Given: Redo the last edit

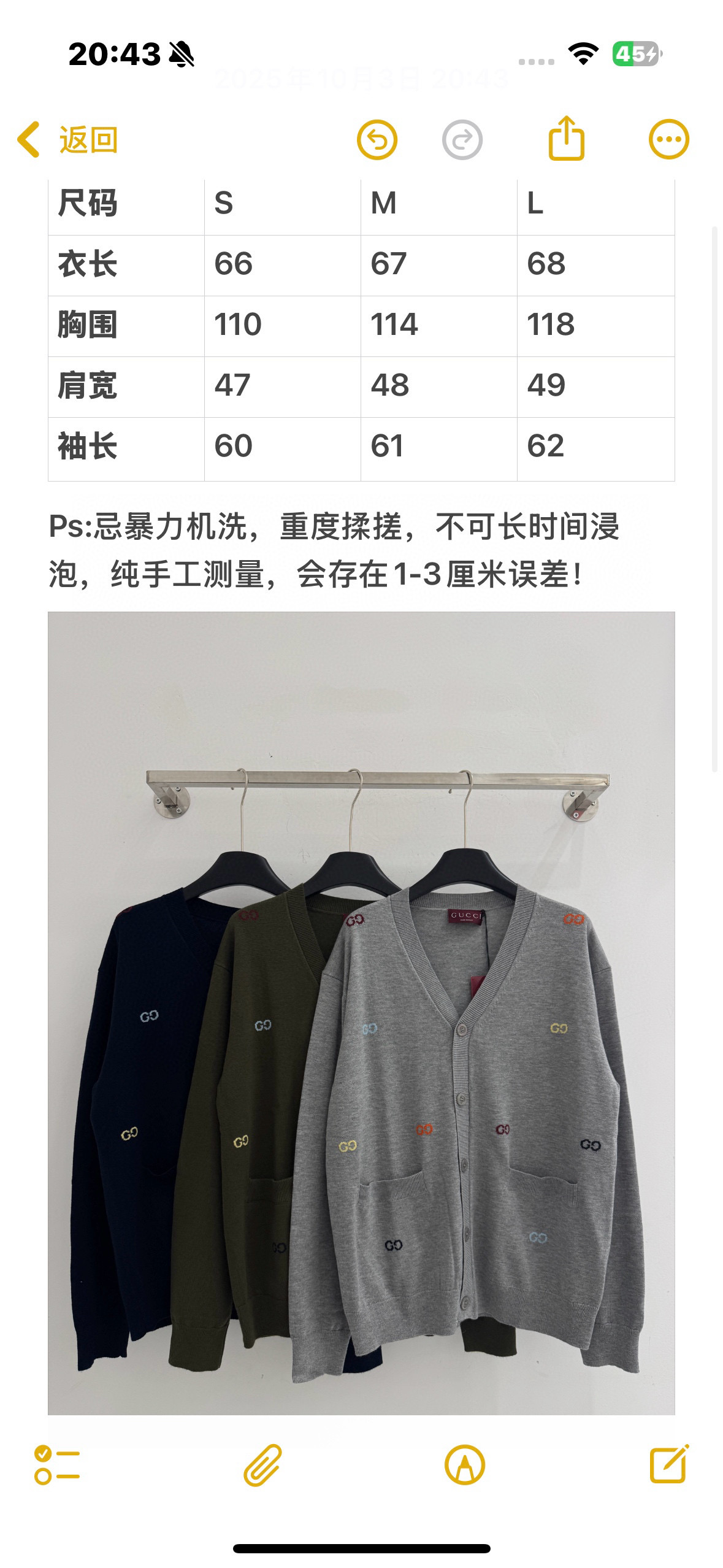Looking at the screenshot, I should click(x=462, y=140).
